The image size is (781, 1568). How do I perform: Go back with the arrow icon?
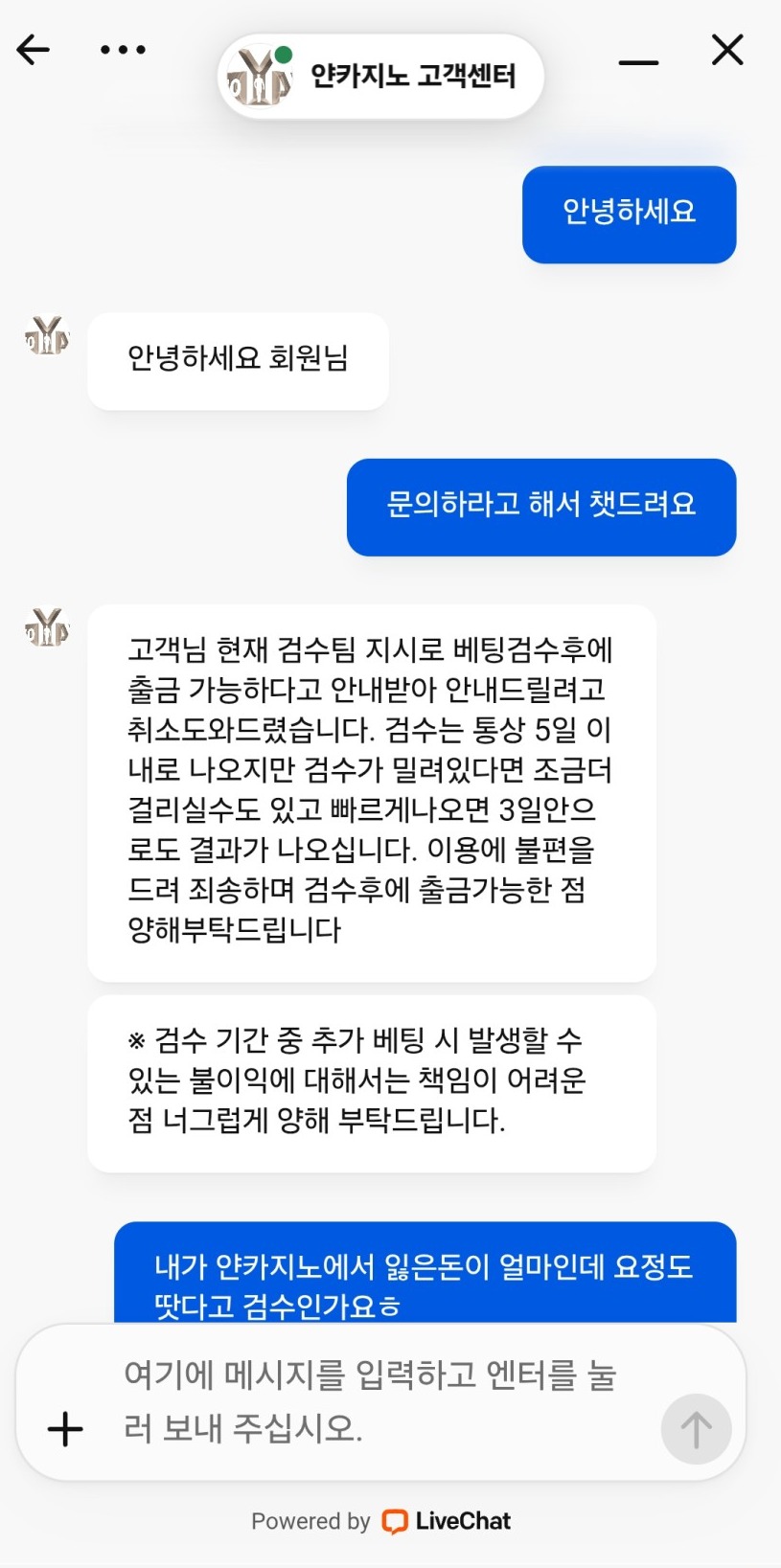pyautogui.click(x=34, y=50)
